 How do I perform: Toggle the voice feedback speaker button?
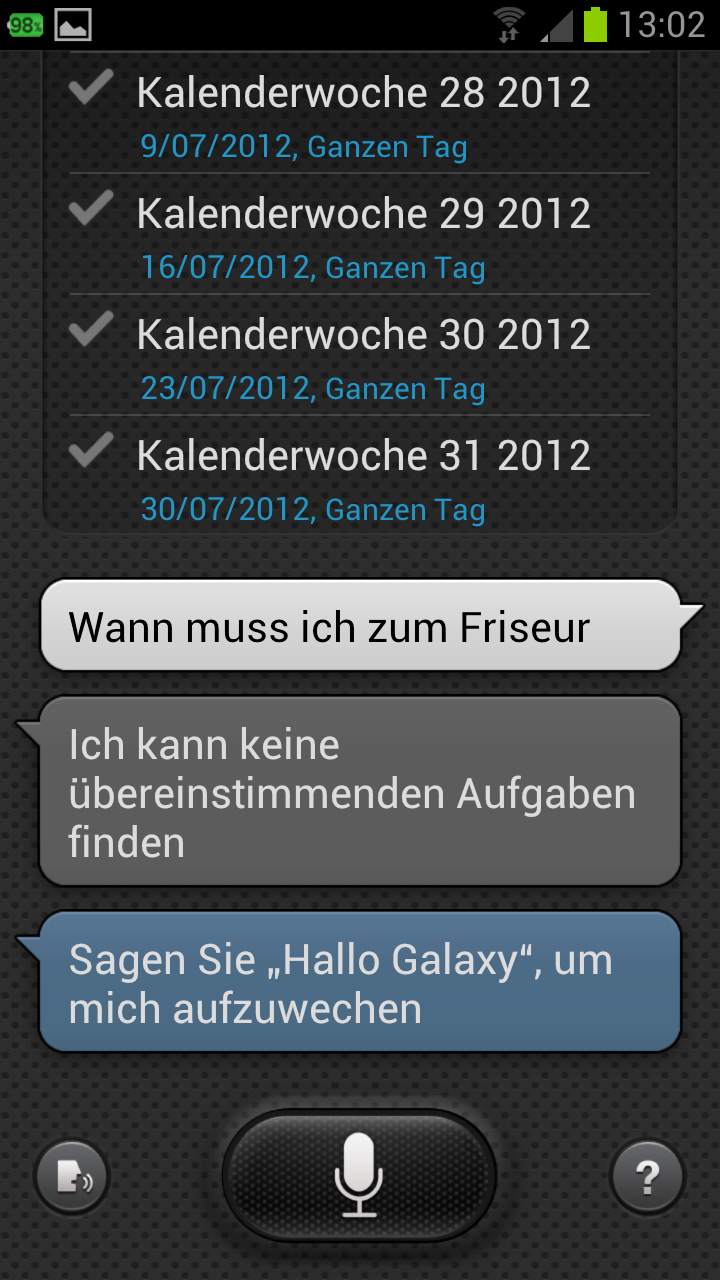(x=72, y=1178)
